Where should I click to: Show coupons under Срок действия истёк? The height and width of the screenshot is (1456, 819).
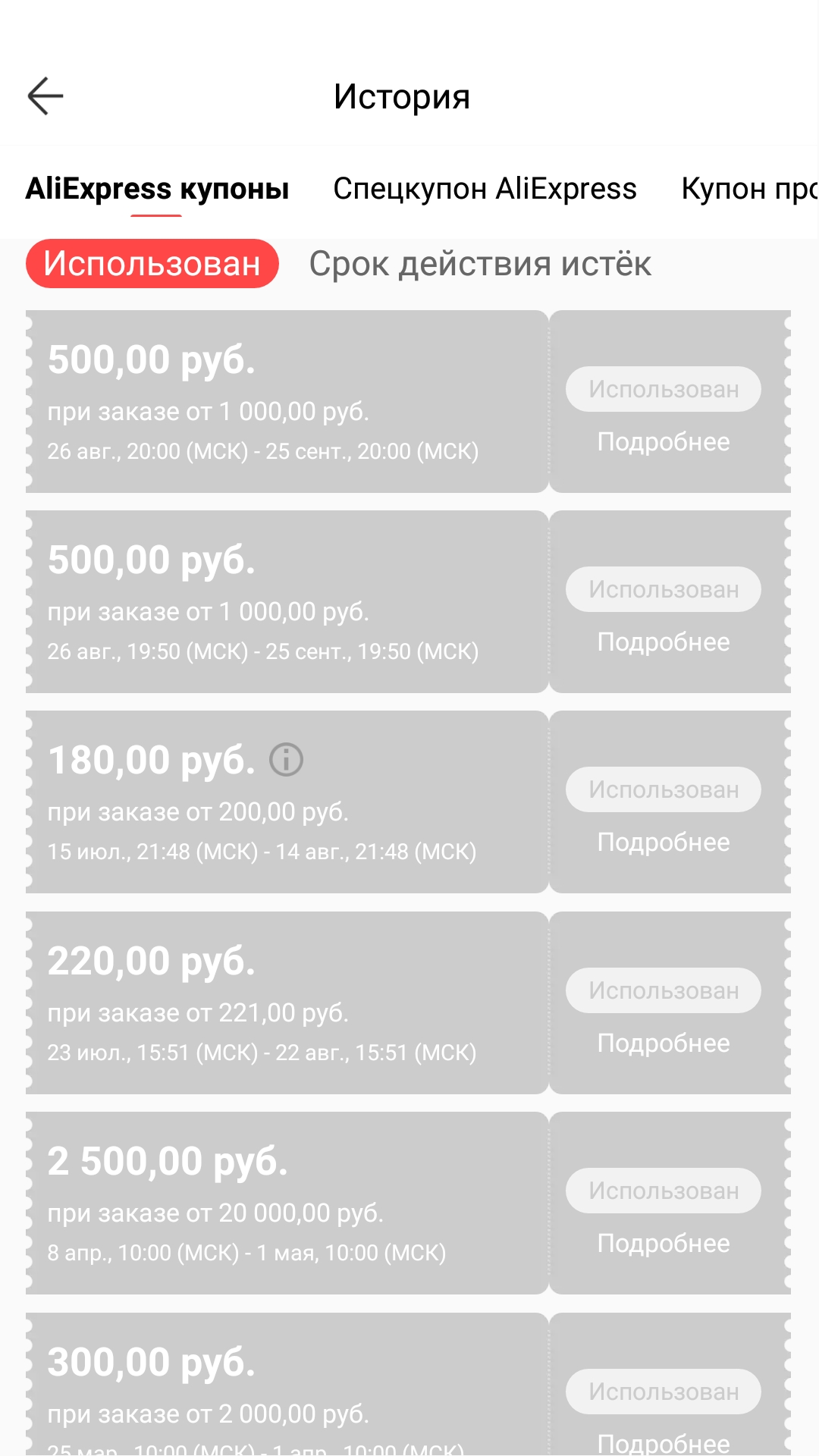(480, 264)
